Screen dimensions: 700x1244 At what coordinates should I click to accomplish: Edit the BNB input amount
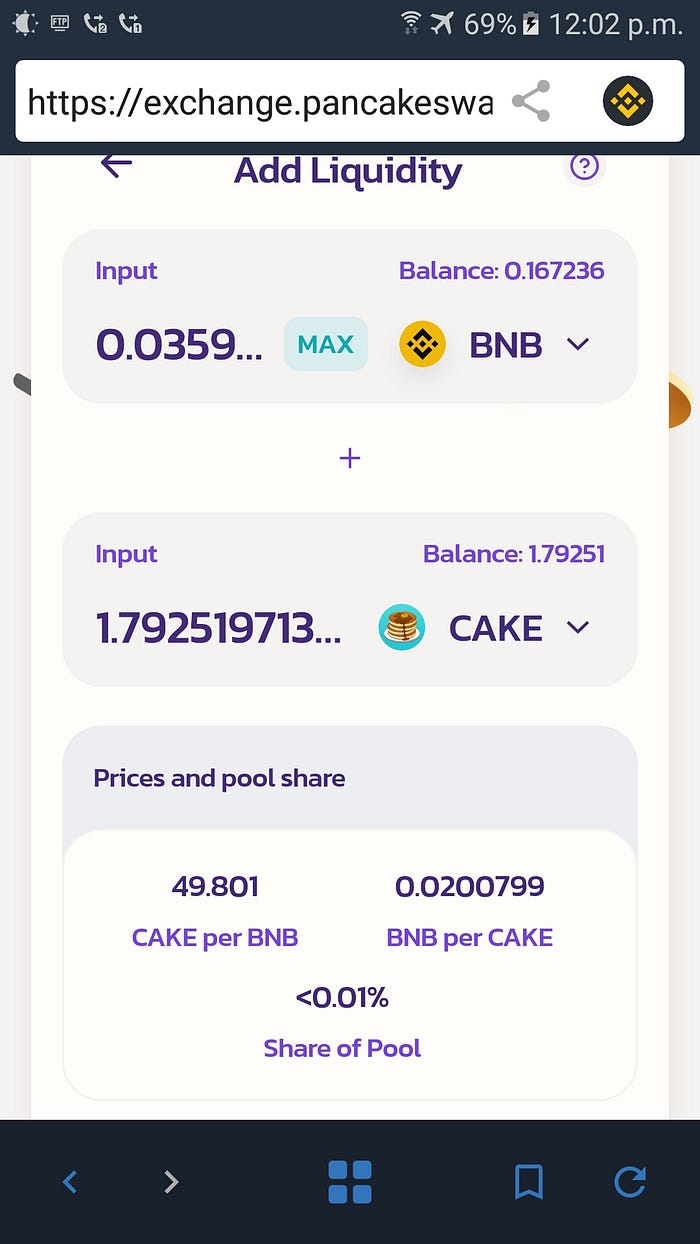(x=180, y=345)
